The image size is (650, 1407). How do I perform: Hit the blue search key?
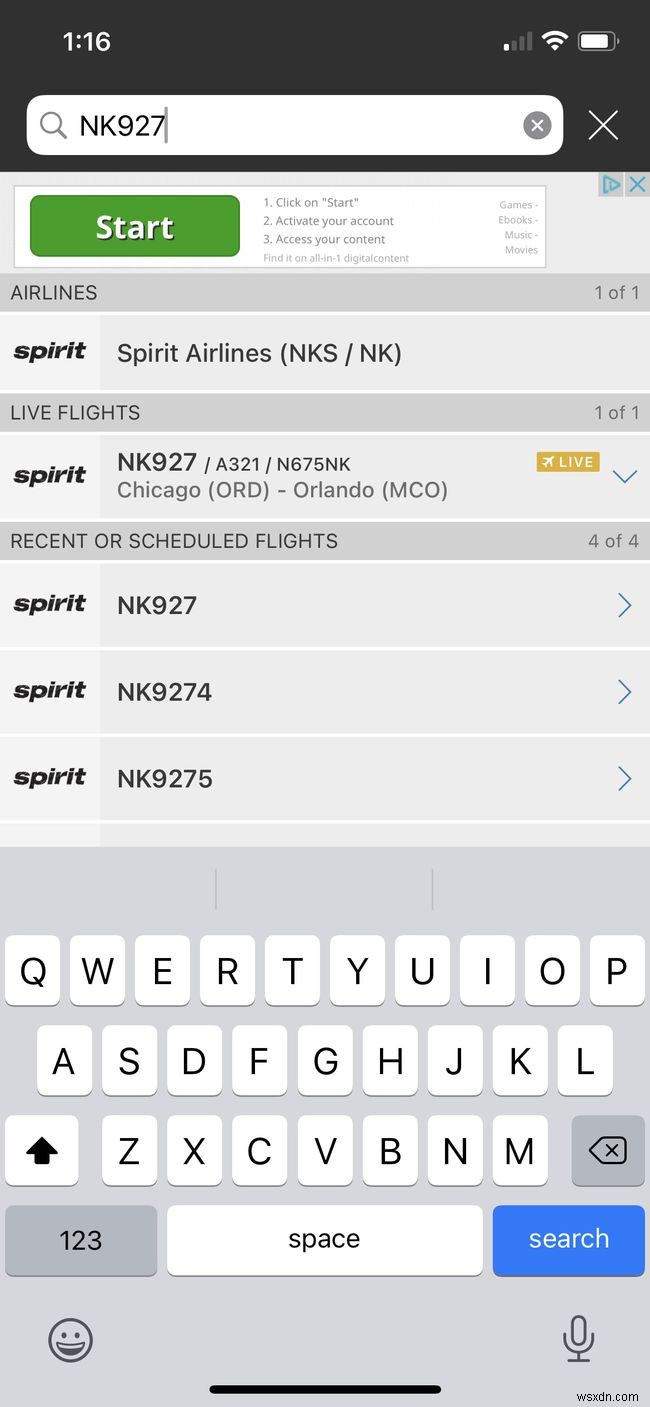coord(568,1239)
